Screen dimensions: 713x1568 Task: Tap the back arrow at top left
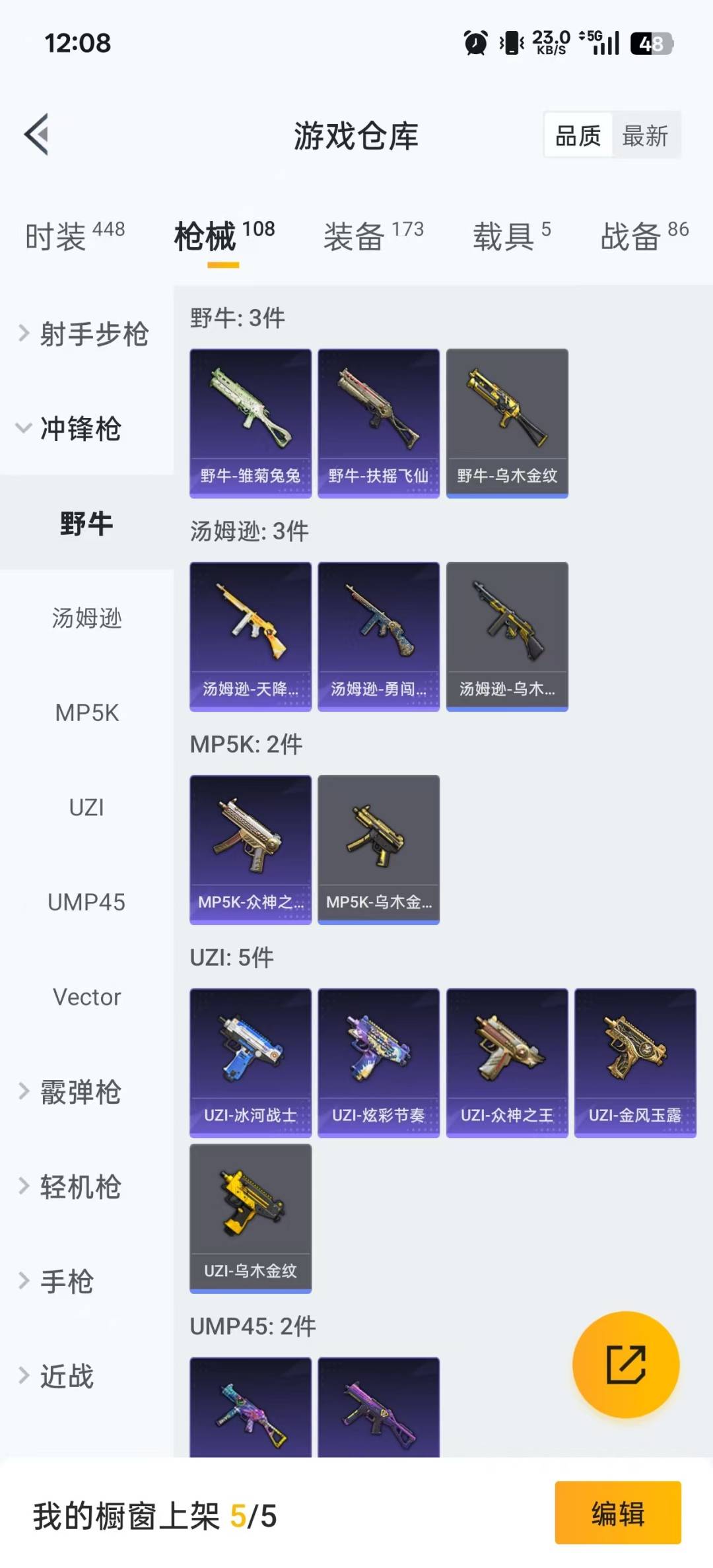pos(36,135)
